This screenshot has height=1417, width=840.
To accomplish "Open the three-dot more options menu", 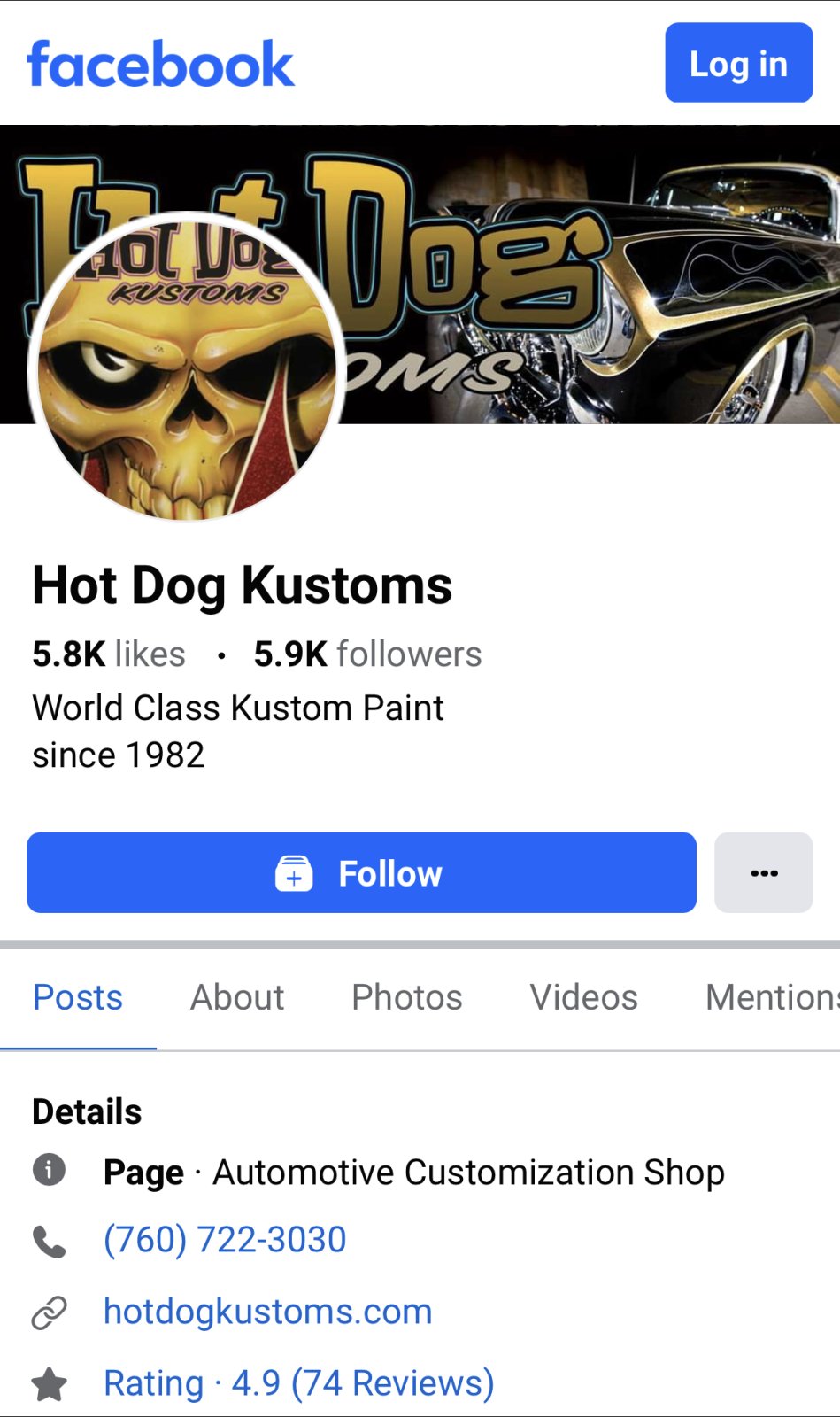I will 763,872.
